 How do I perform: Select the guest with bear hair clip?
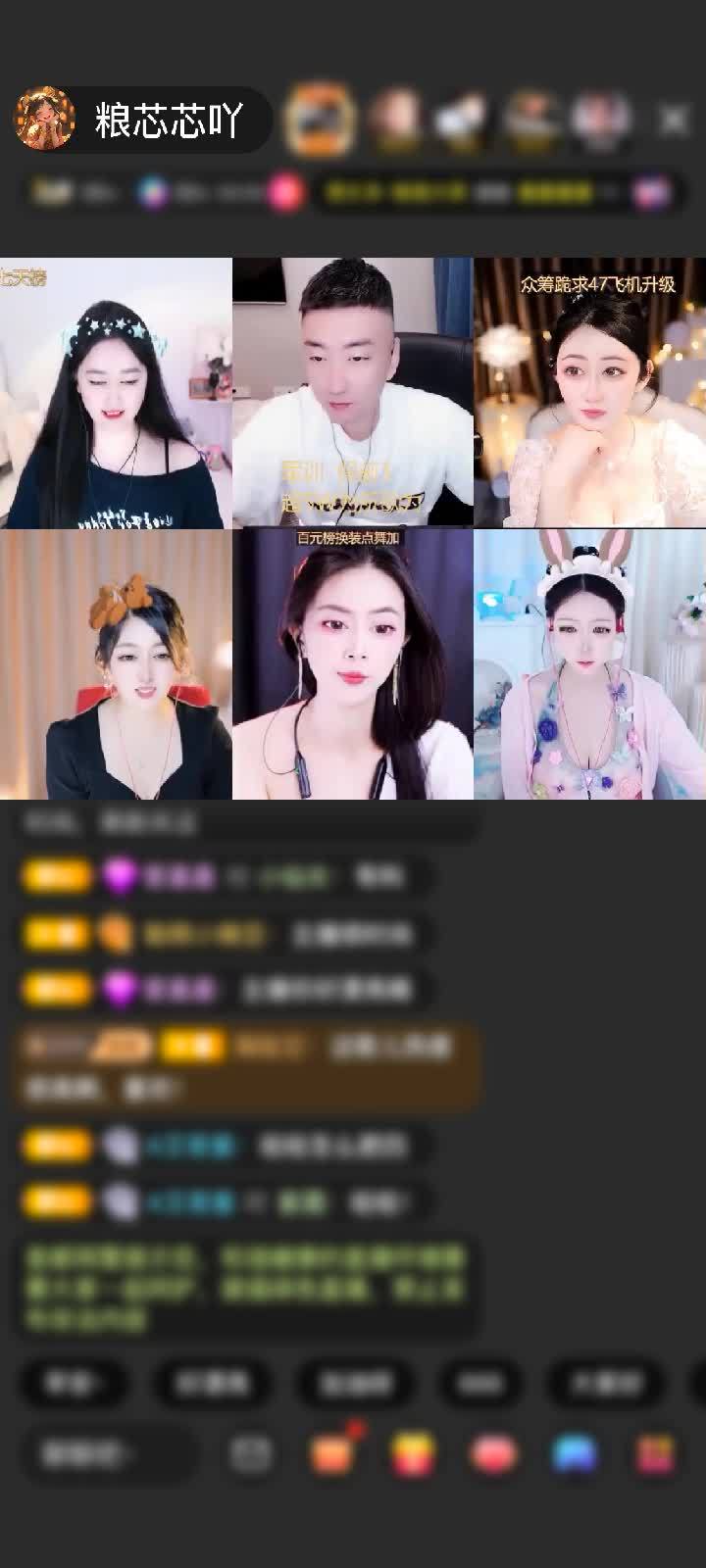116,664
